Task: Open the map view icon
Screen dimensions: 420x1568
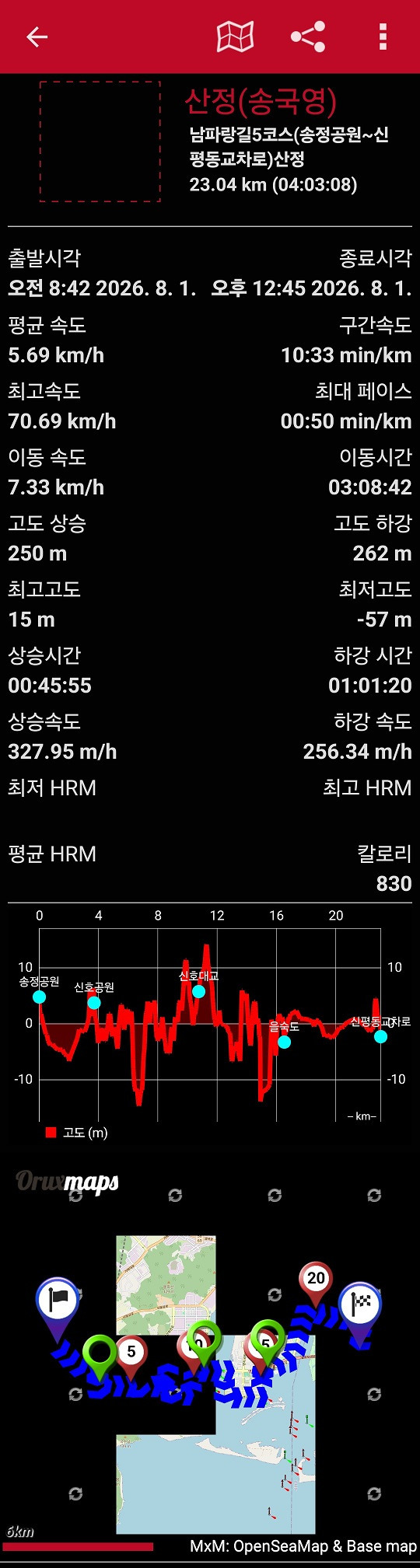Action: click(235, 37)
